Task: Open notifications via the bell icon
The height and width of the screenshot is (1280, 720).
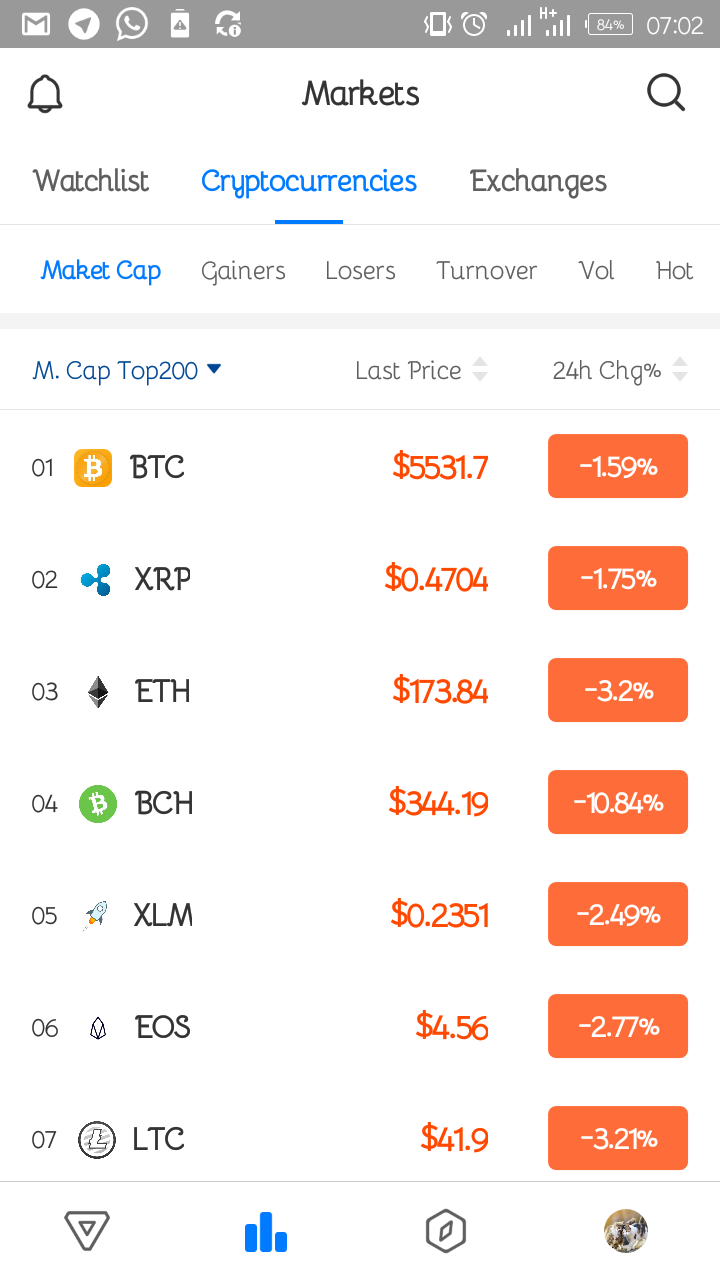Action: 45,92
